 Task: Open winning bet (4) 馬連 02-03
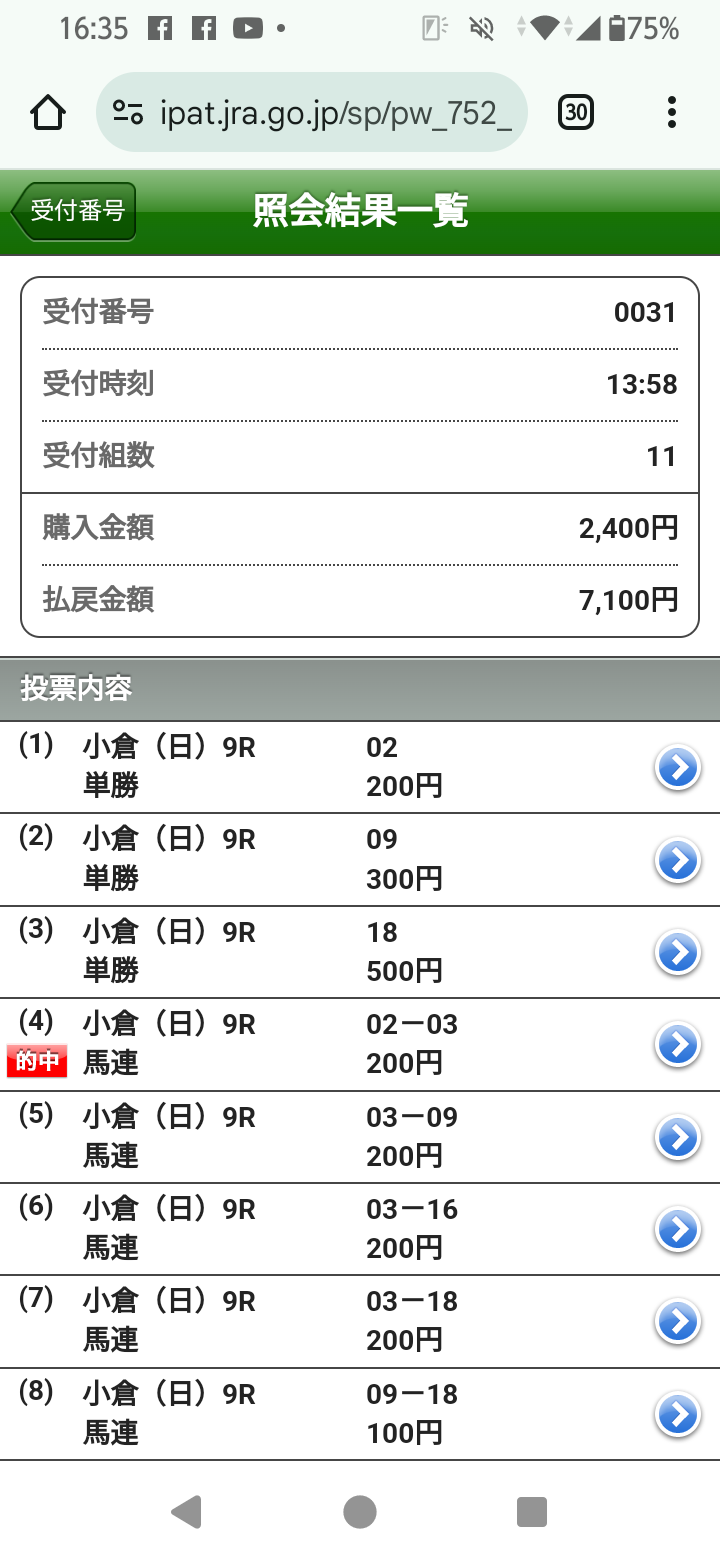360,1044
